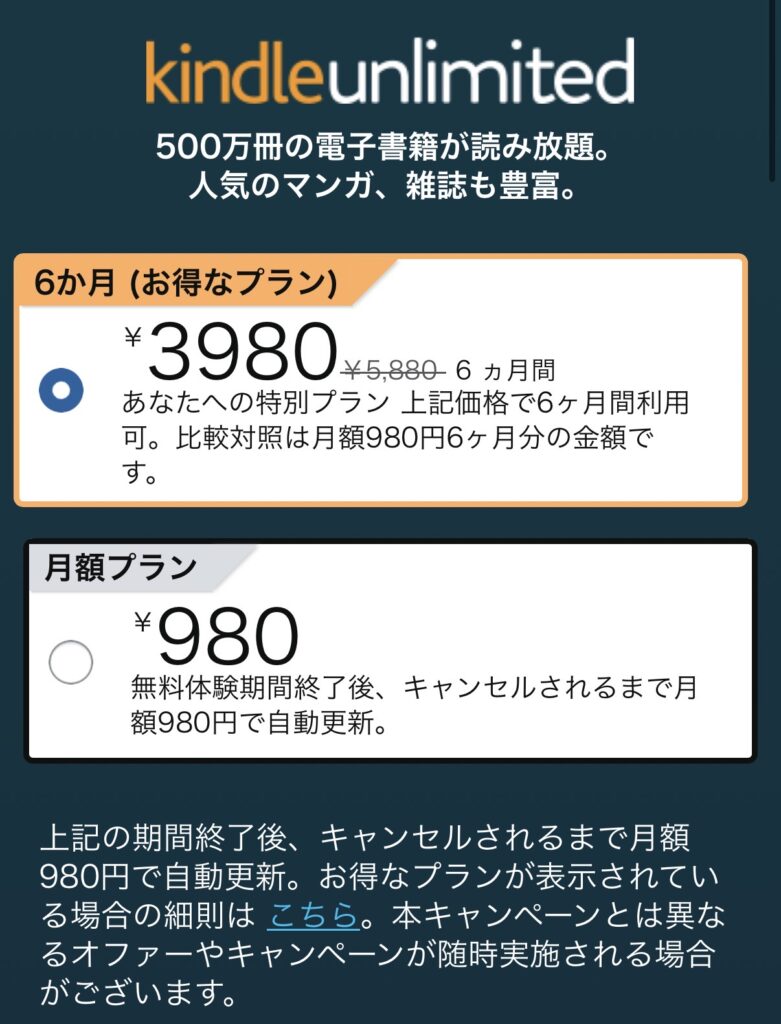Select the 6か月 ¥3980 plan radio button
Image resolution: width=781 pixels, height=1024 pixels.
coord(61,391)
